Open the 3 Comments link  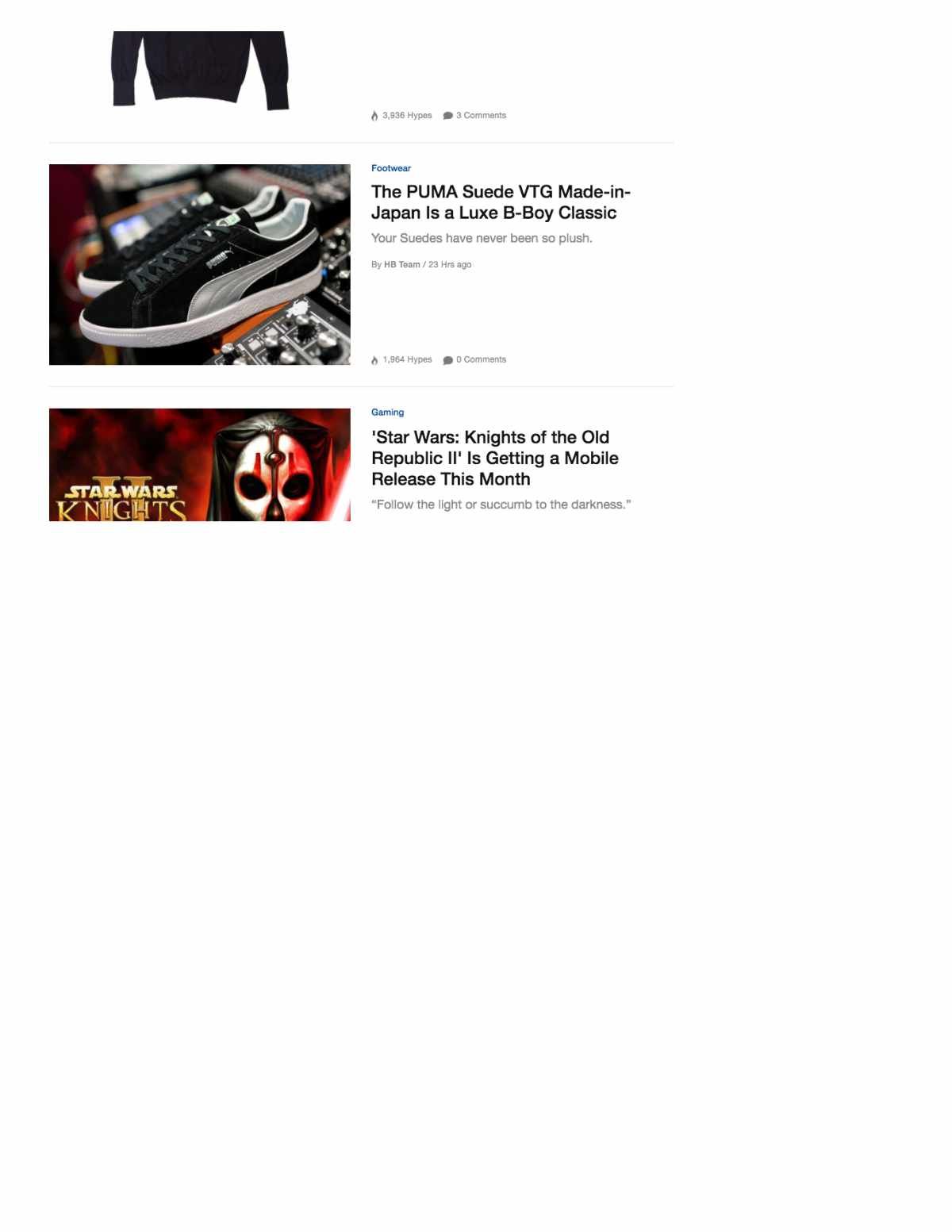point(474,116)
